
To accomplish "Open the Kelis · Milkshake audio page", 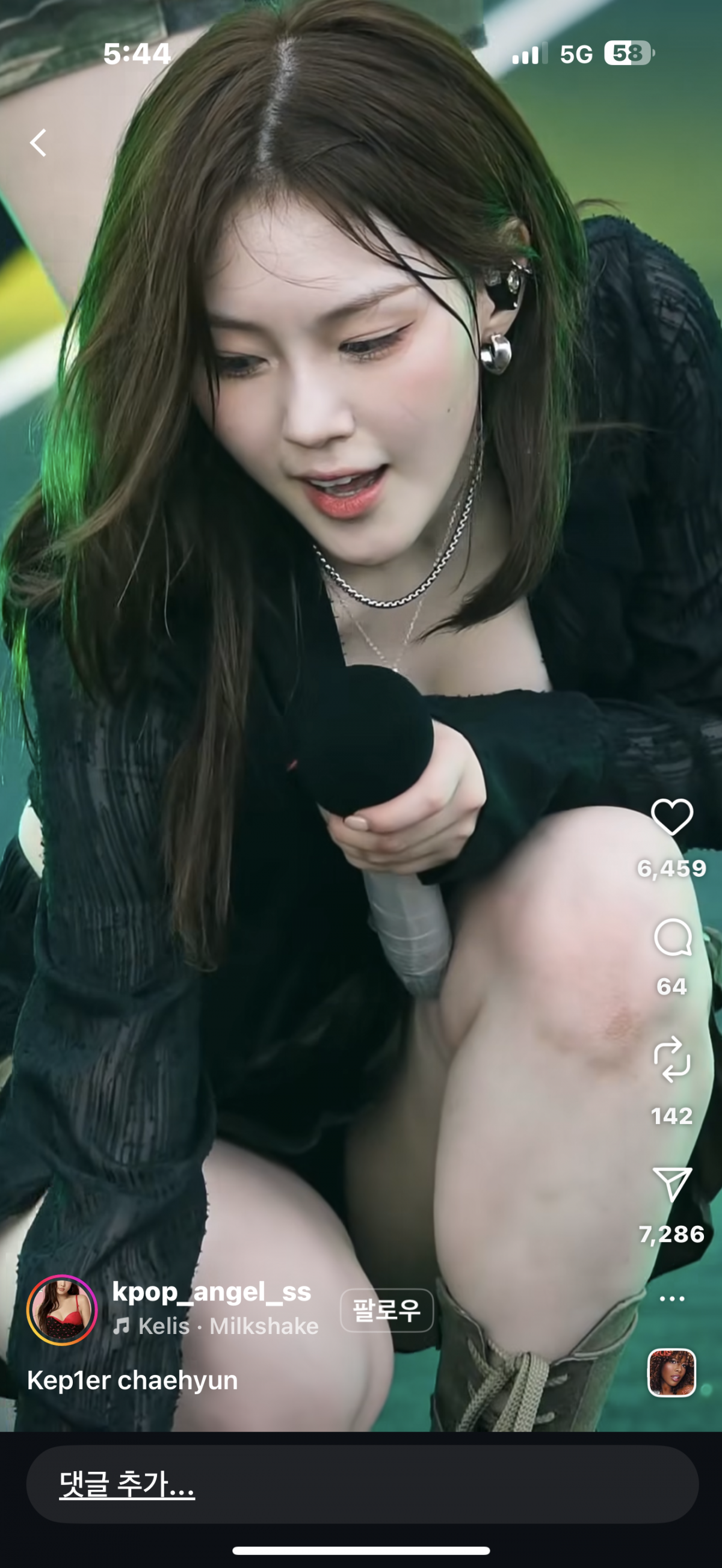I will click(x=217, y=1326).
